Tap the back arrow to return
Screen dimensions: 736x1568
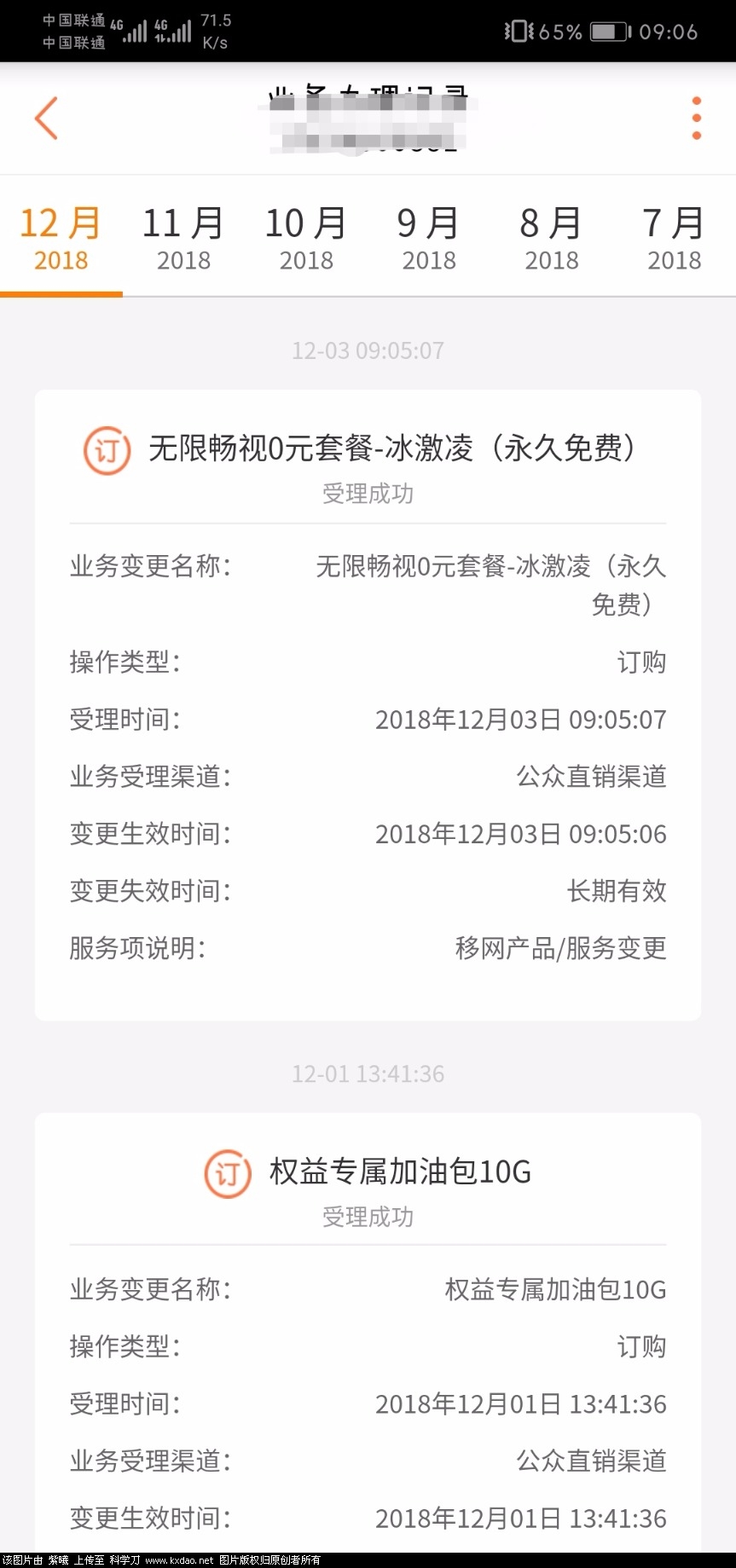click(46, 119)
